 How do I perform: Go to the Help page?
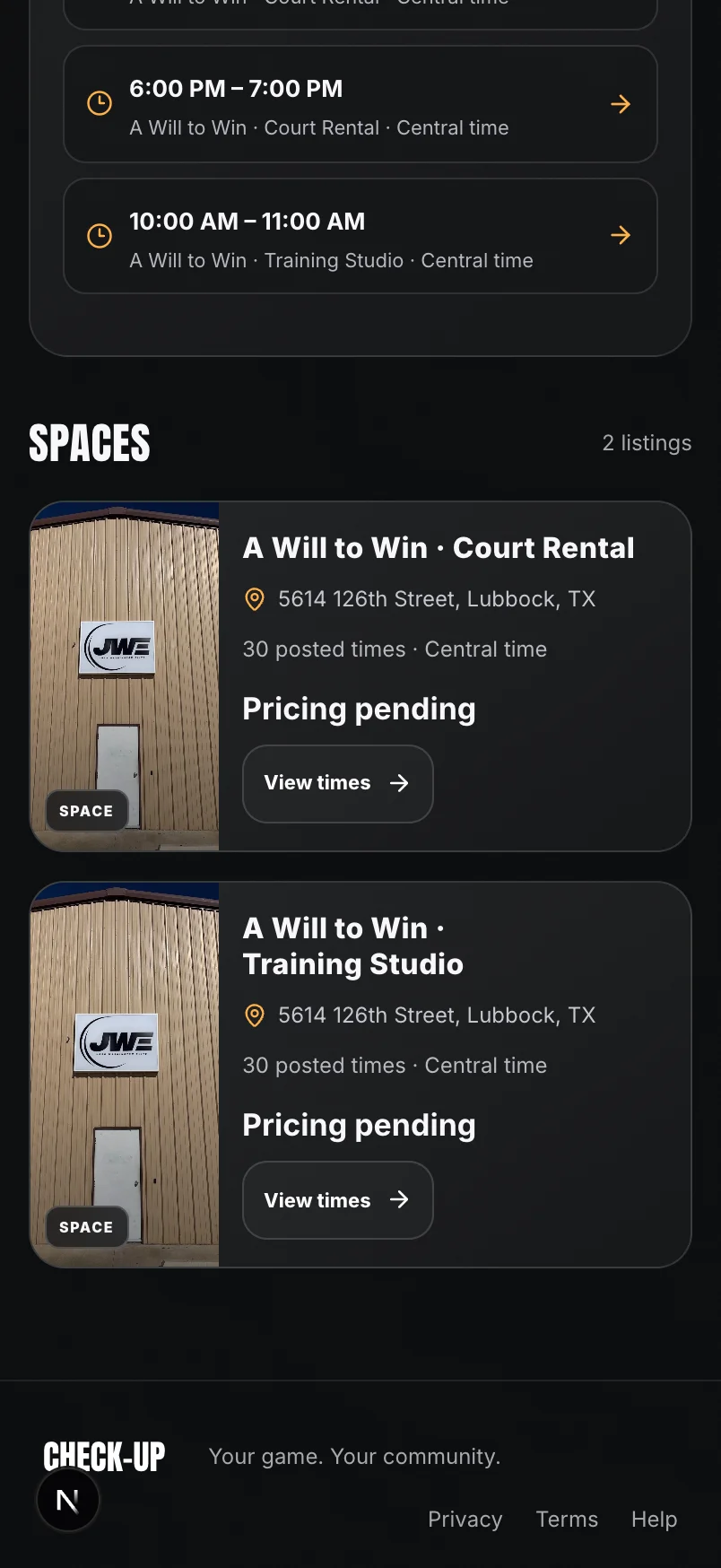point(654,1520)
